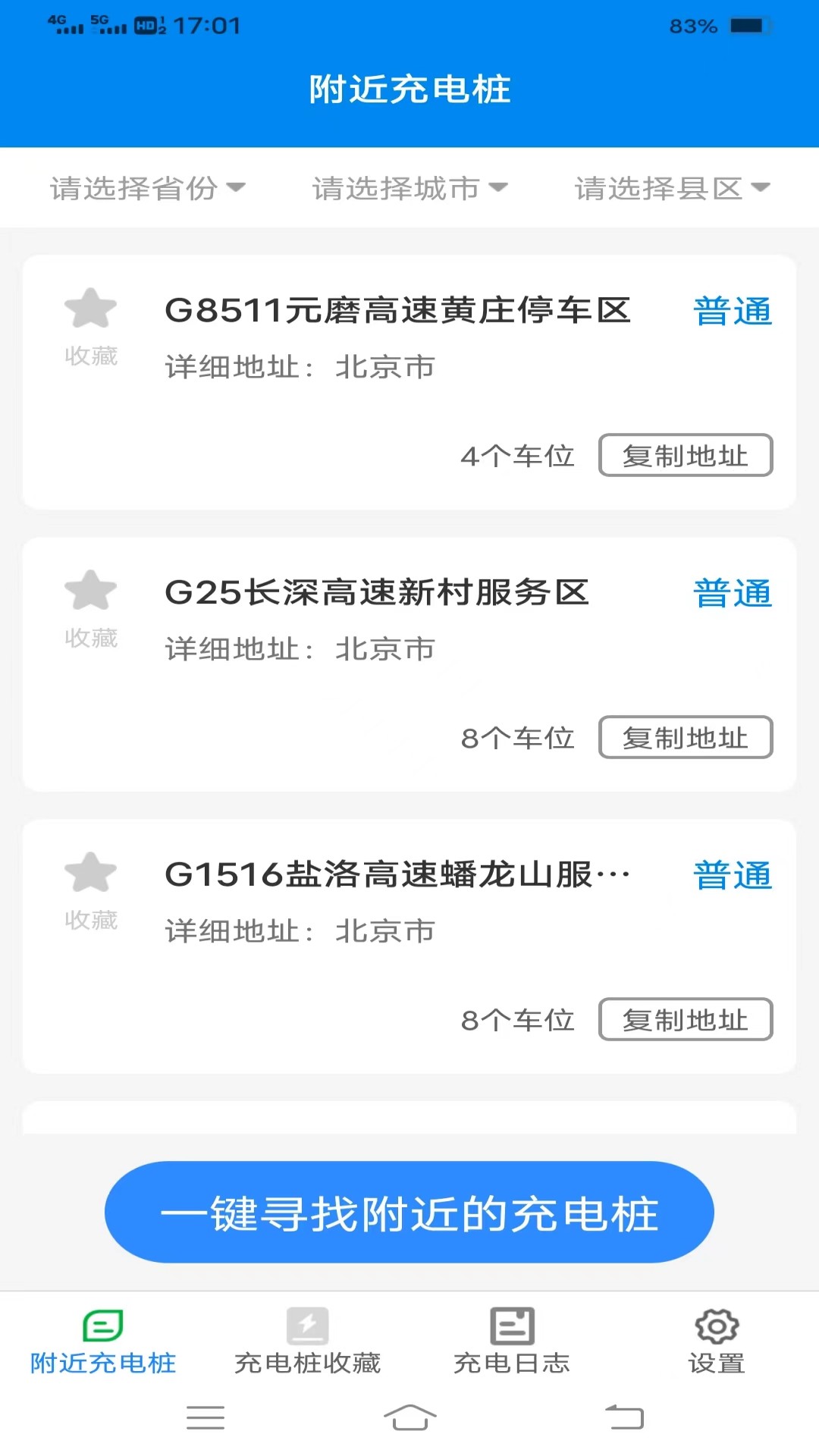Copy address of G25长深高速新村服务区
Image resolution: width=819 pixels, height=1456 pixels.
pyautogui.click(x=686, y=737)
